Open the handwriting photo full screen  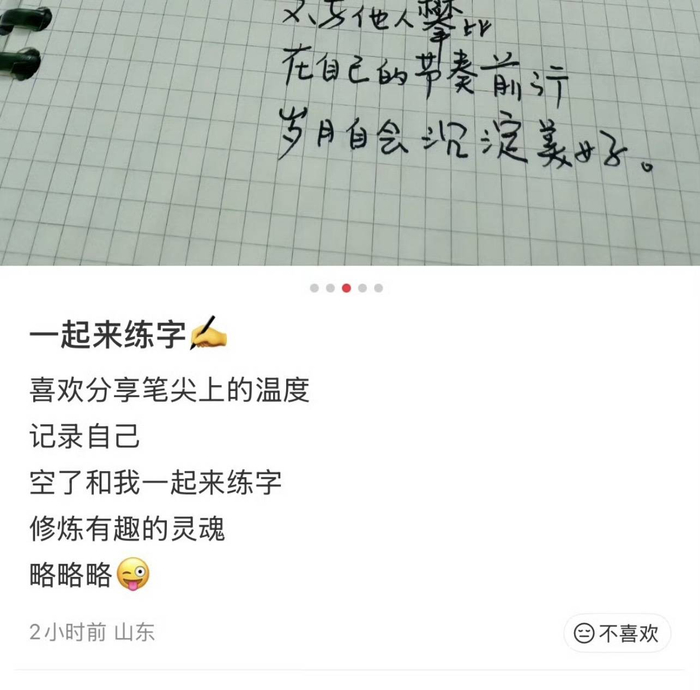(350, 130)
